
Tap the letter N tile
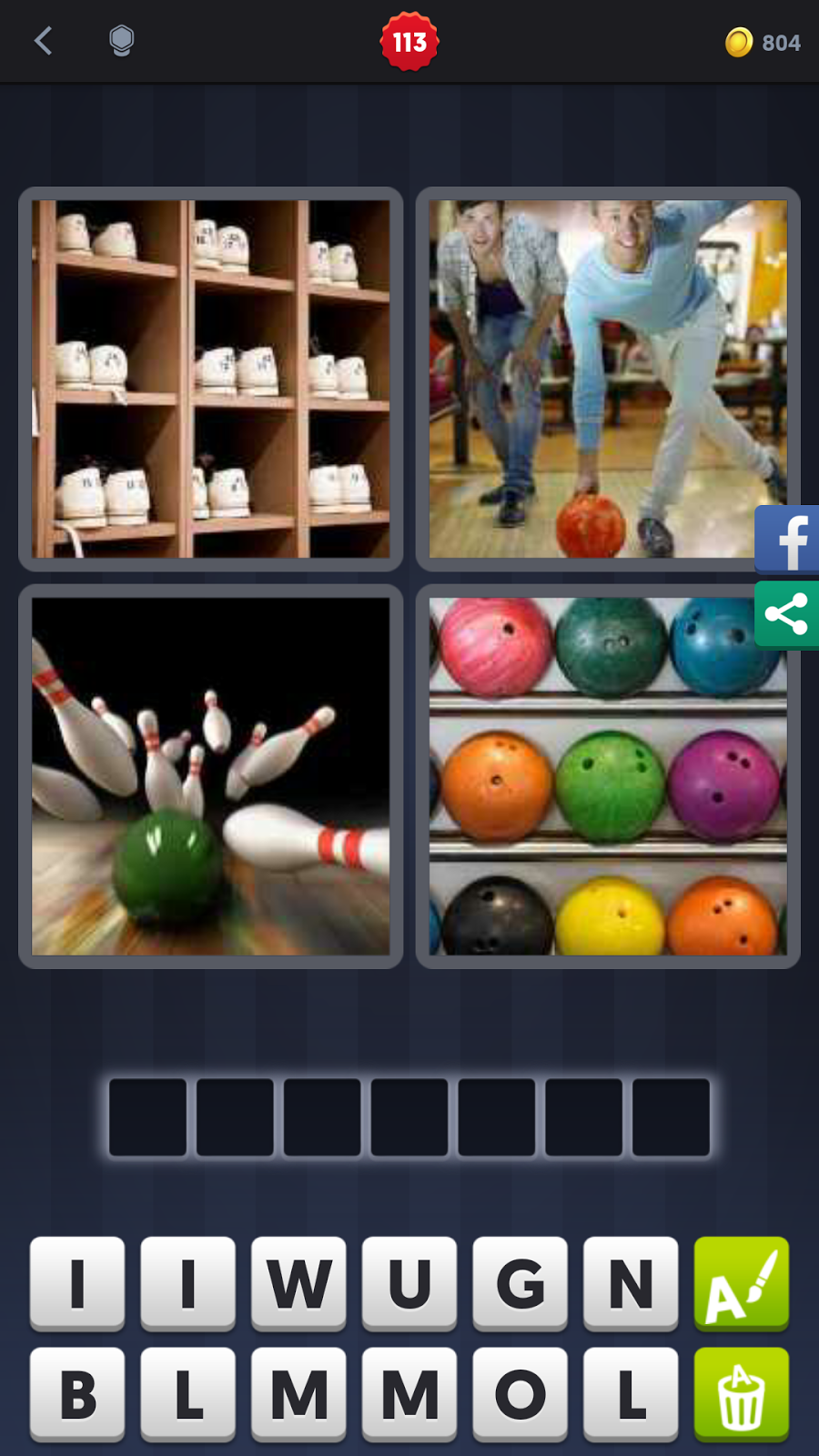(x=631, y=1283)
